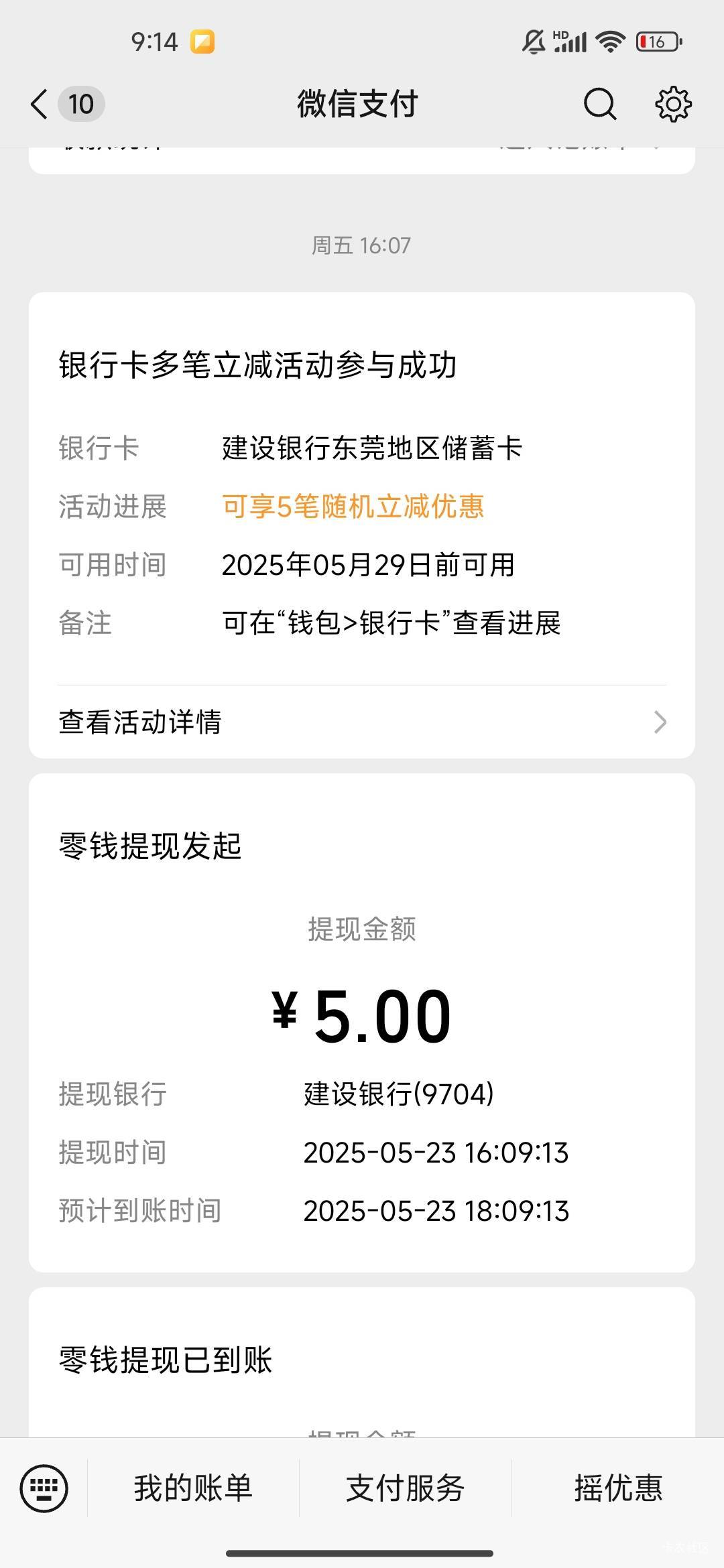Switch to keyboard input icon

click(44, 1488)
